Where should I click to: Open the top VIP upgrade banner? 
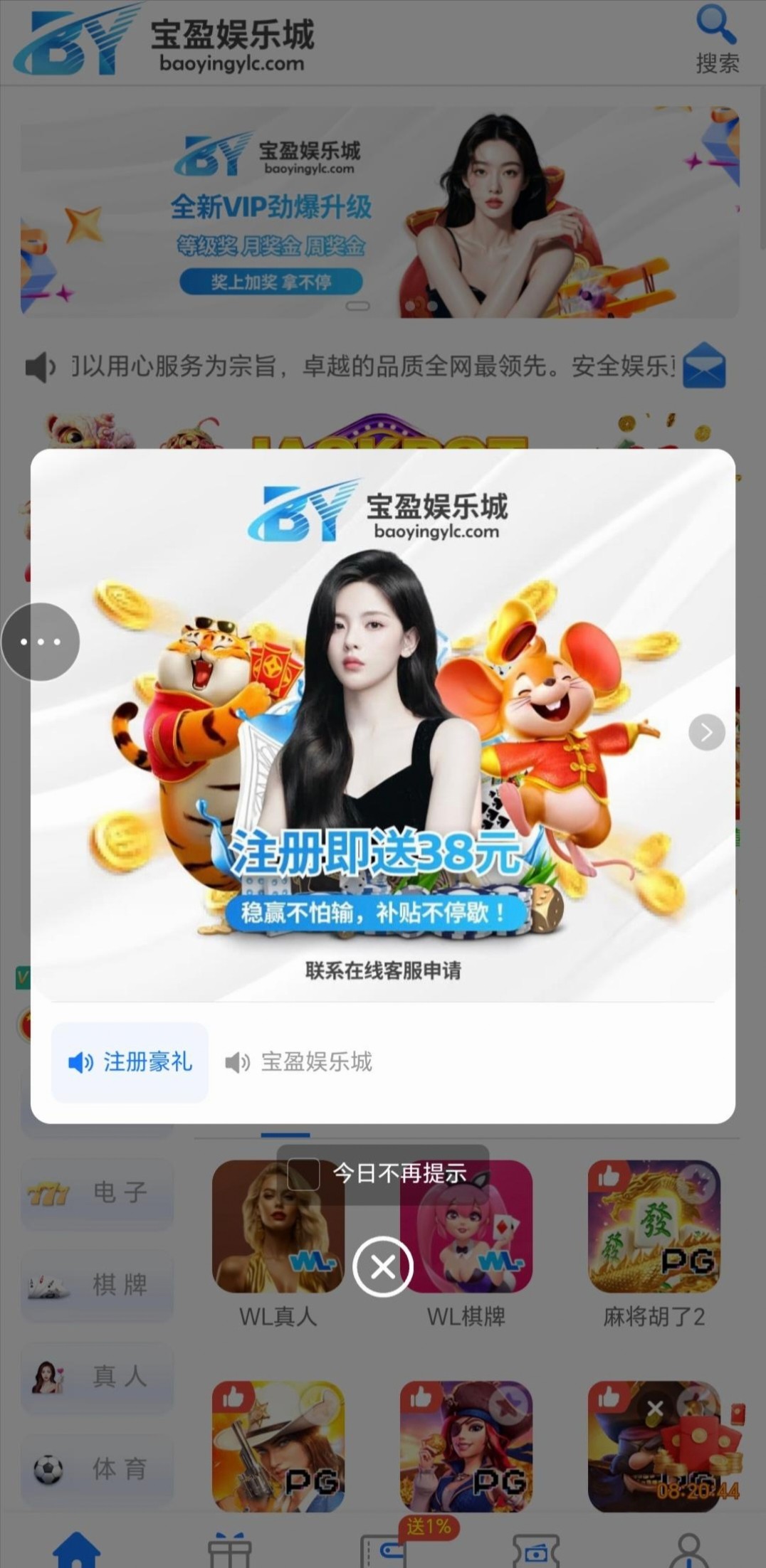click(379, 212)
